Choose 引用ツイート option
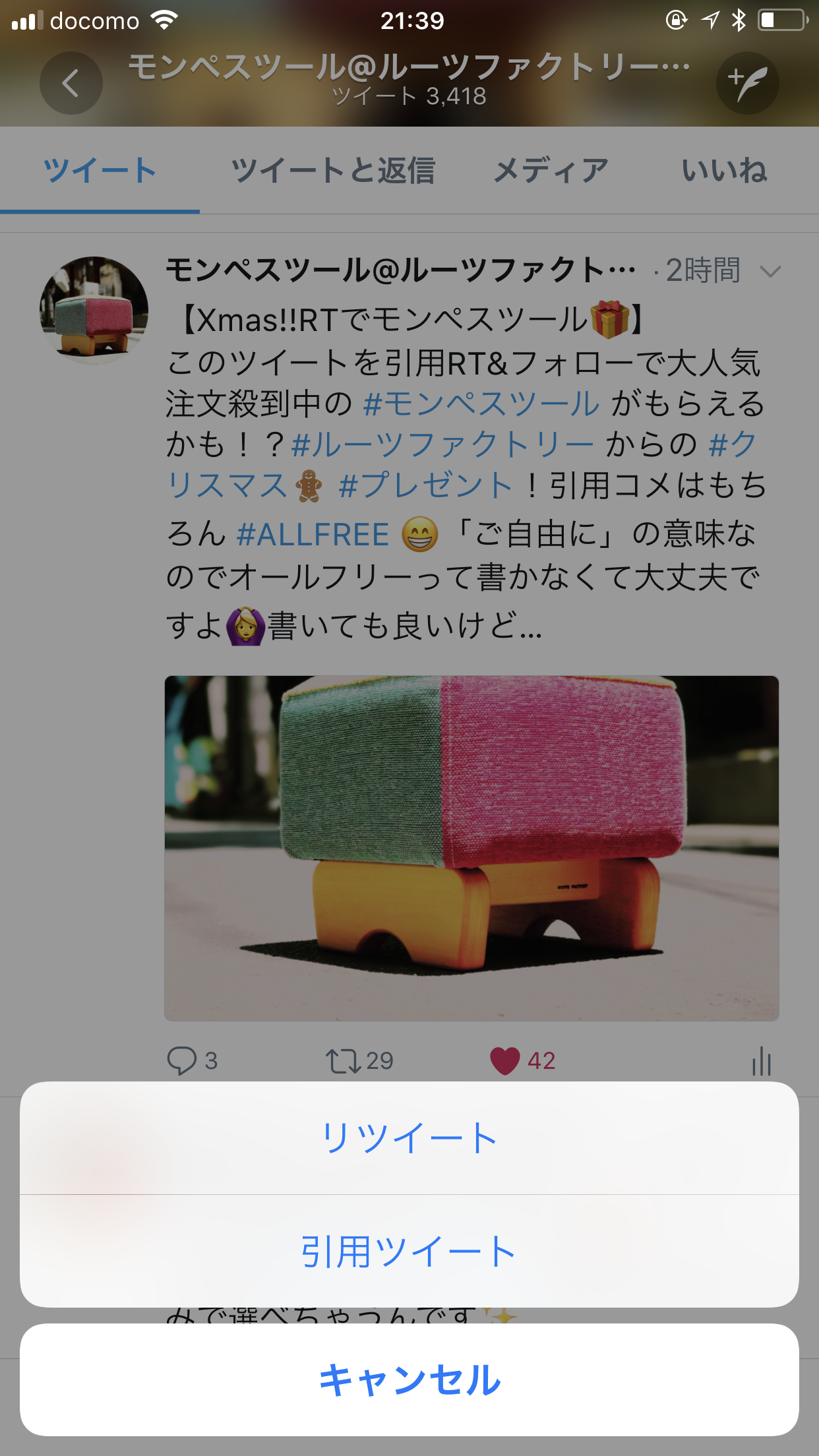 click(409, 1251)
